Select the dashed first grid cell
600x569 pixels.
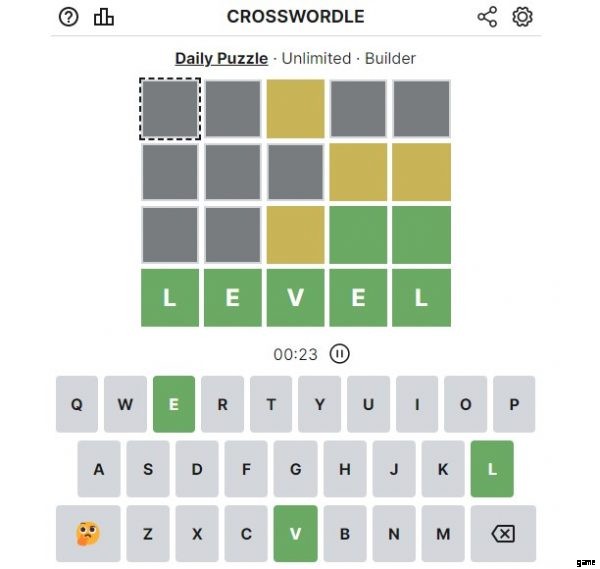(170, 109)
